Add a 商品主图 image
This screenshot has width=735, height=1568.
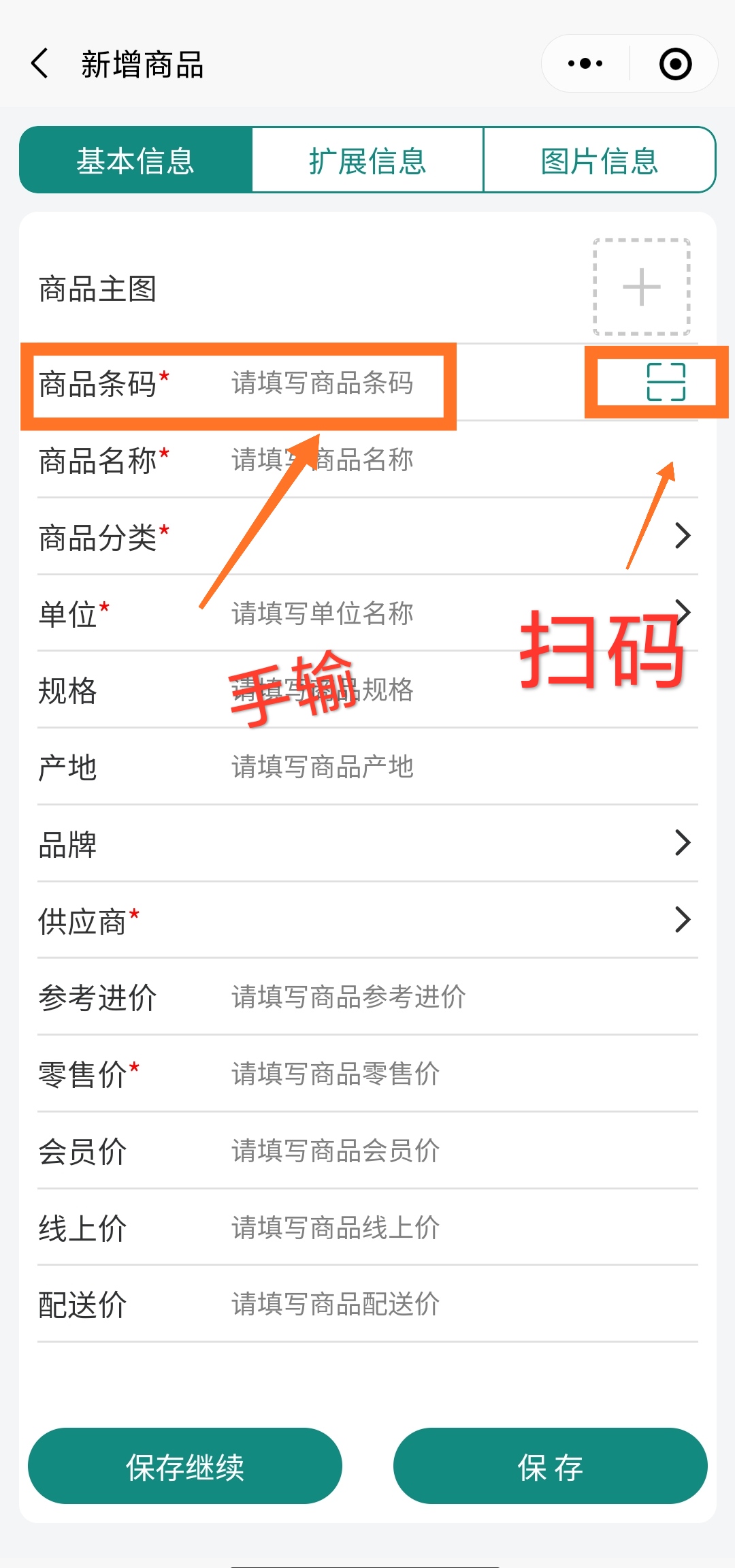tap(641, 287)
